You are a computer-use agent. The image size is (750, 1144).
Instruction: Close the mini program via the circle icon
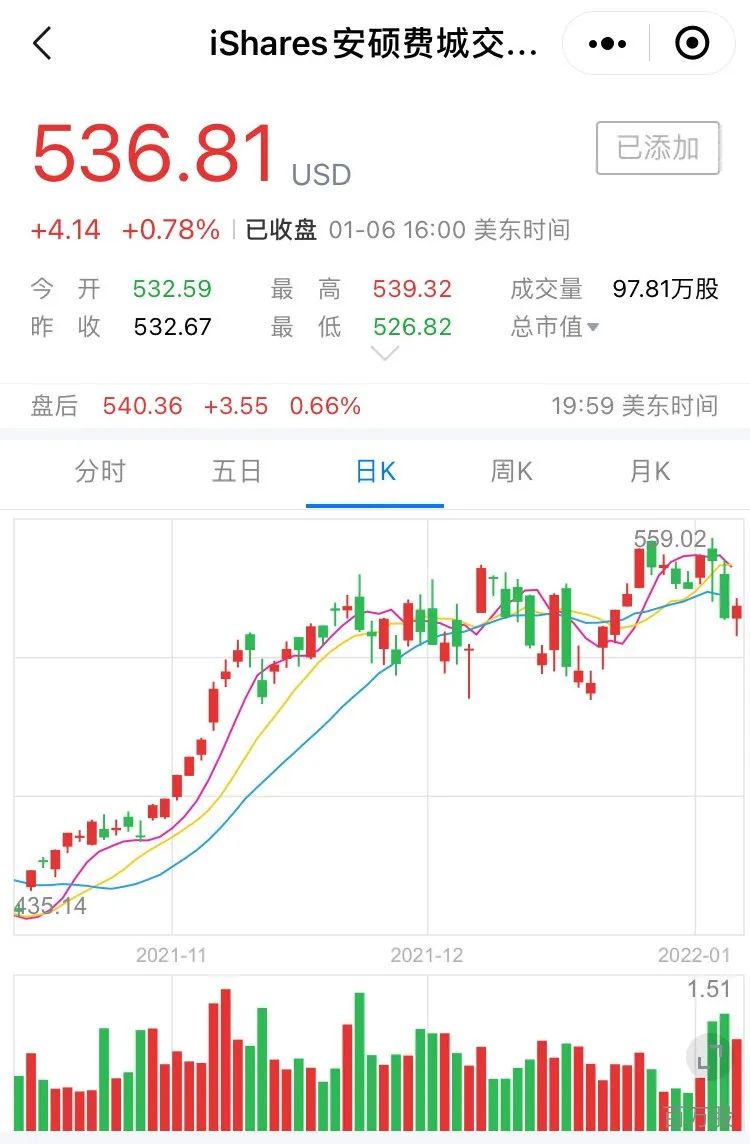tap(692, 44)
